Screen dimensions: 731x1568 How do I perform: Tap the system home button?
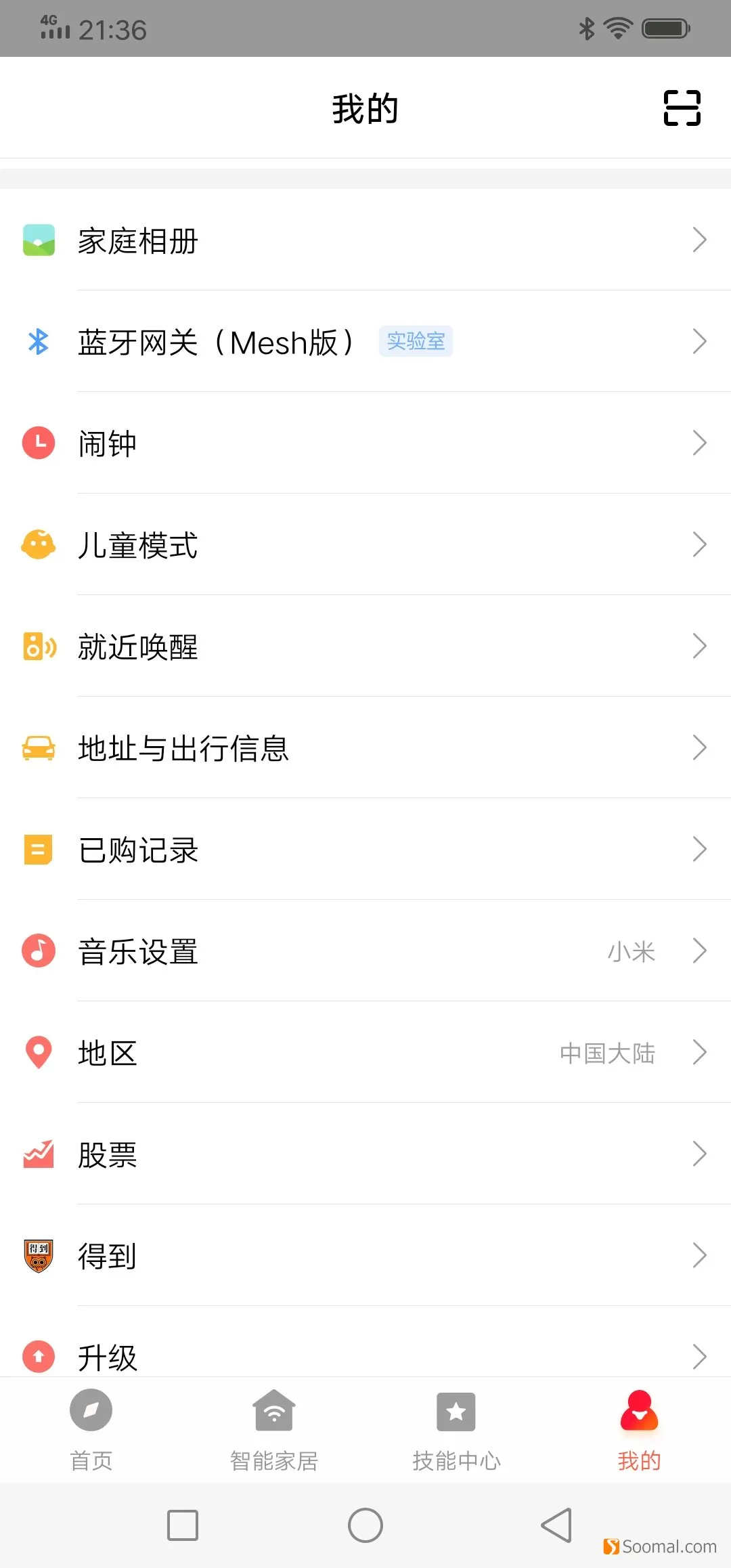pyautogui.click(x=365, y=1525)
